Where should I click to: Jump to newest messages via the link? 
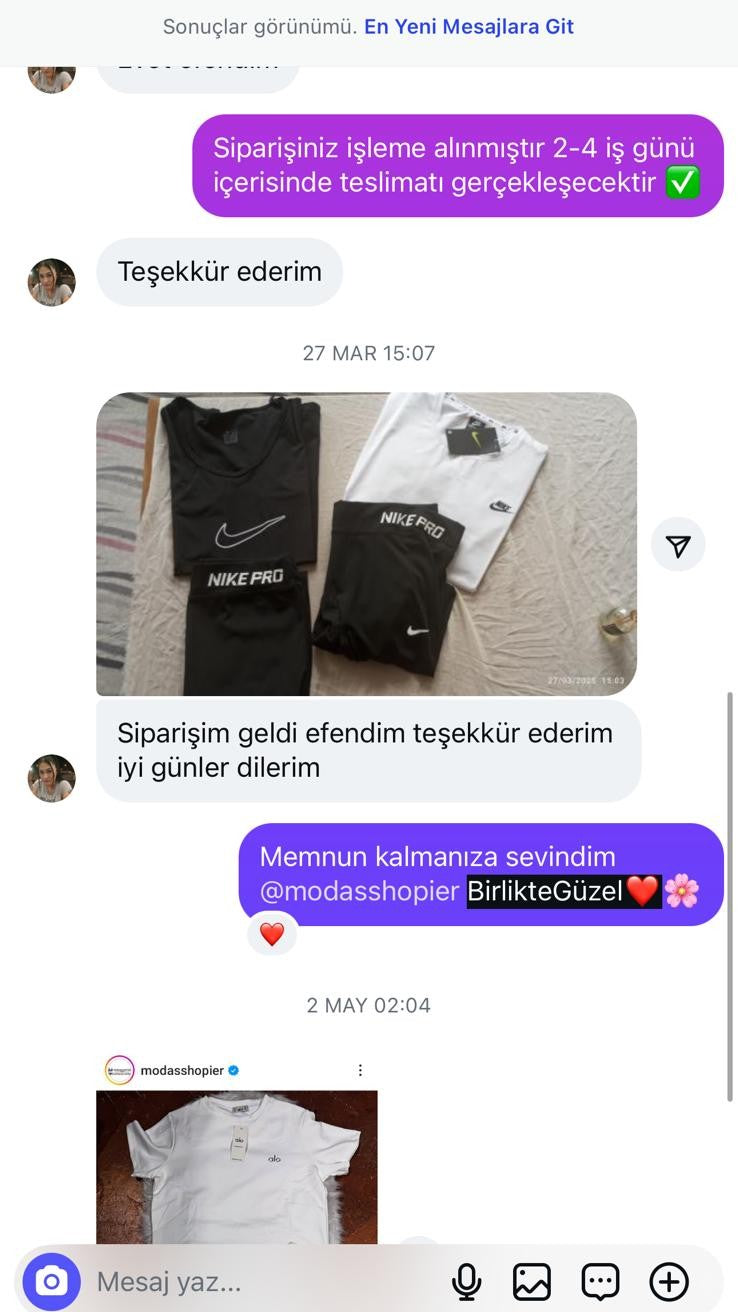click(468, 27)
